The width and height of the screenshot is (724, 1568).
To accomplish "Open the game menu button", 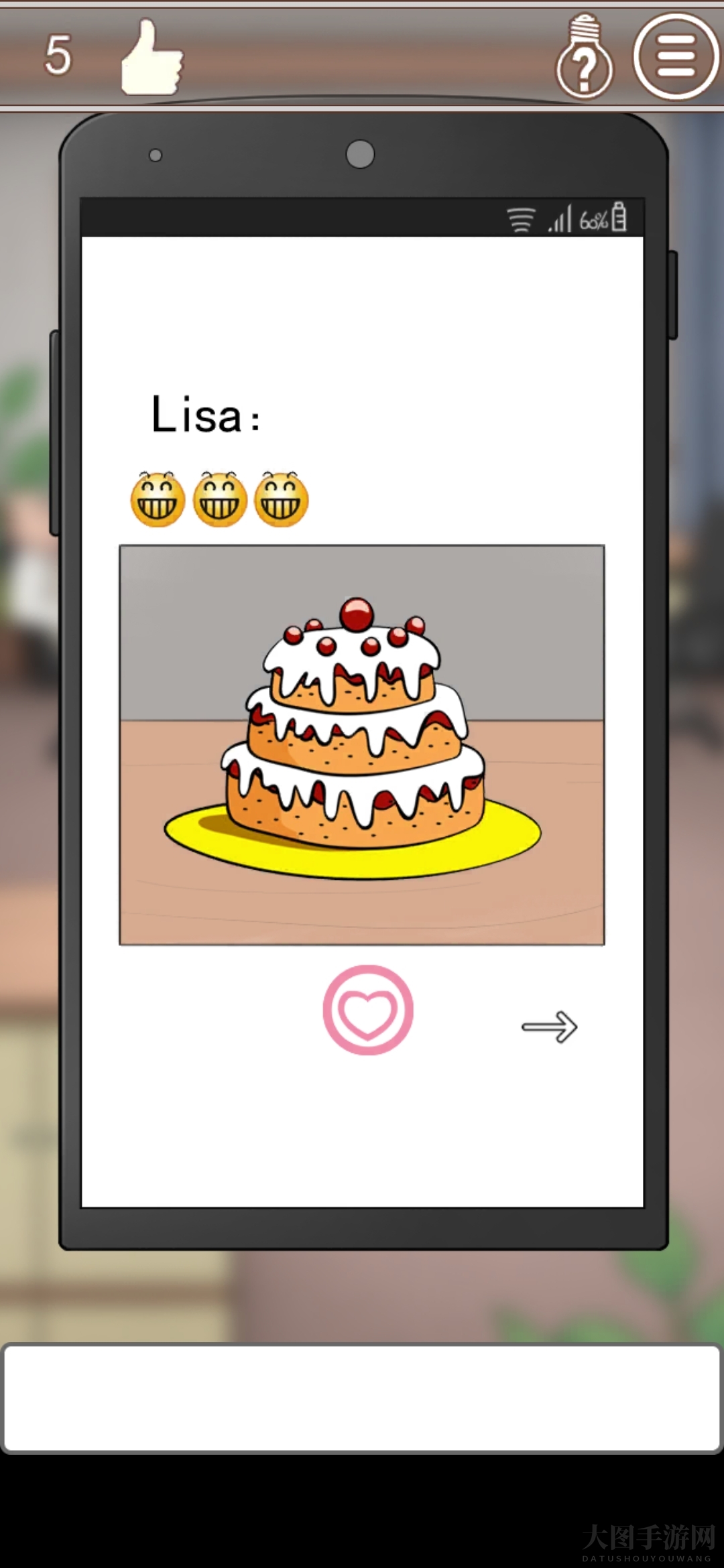I will click(x=675, y=57).
